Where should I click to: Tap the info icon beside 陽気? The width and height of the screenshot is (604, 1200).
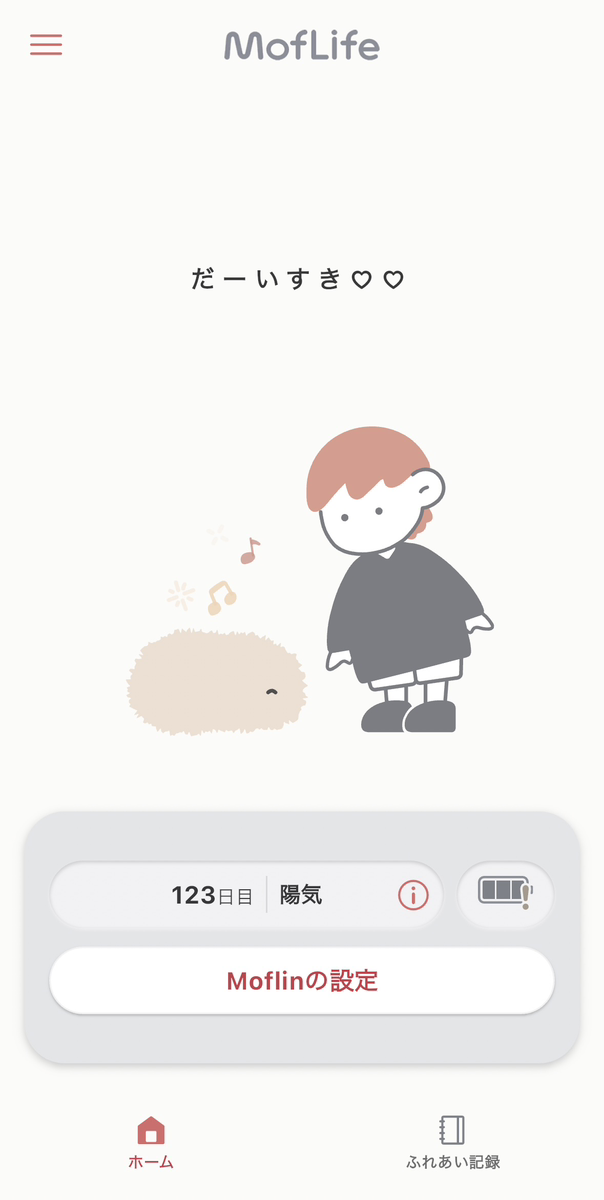[x=413, y=895]
